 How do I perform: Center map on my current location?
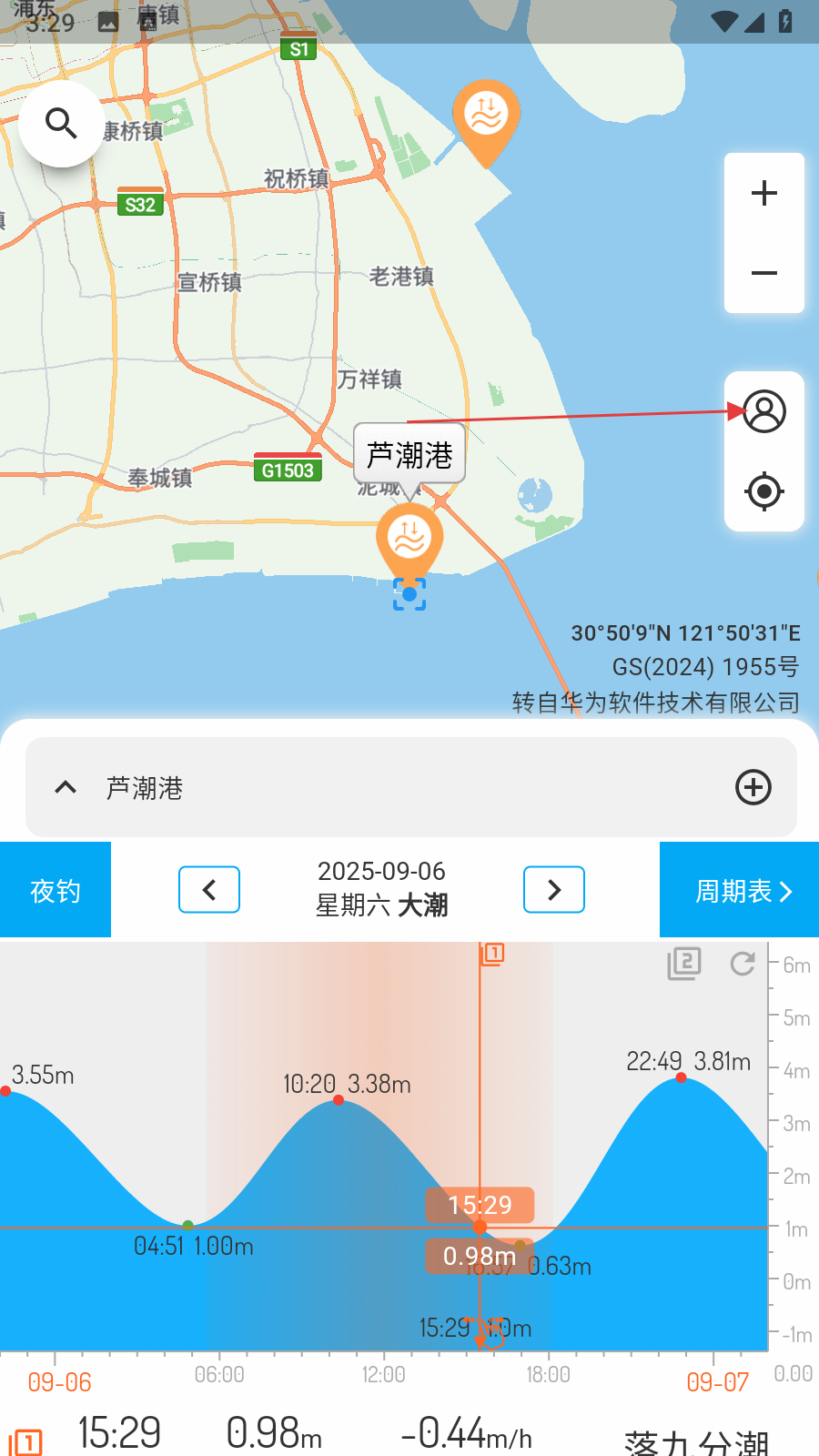[x=764, y=491]
